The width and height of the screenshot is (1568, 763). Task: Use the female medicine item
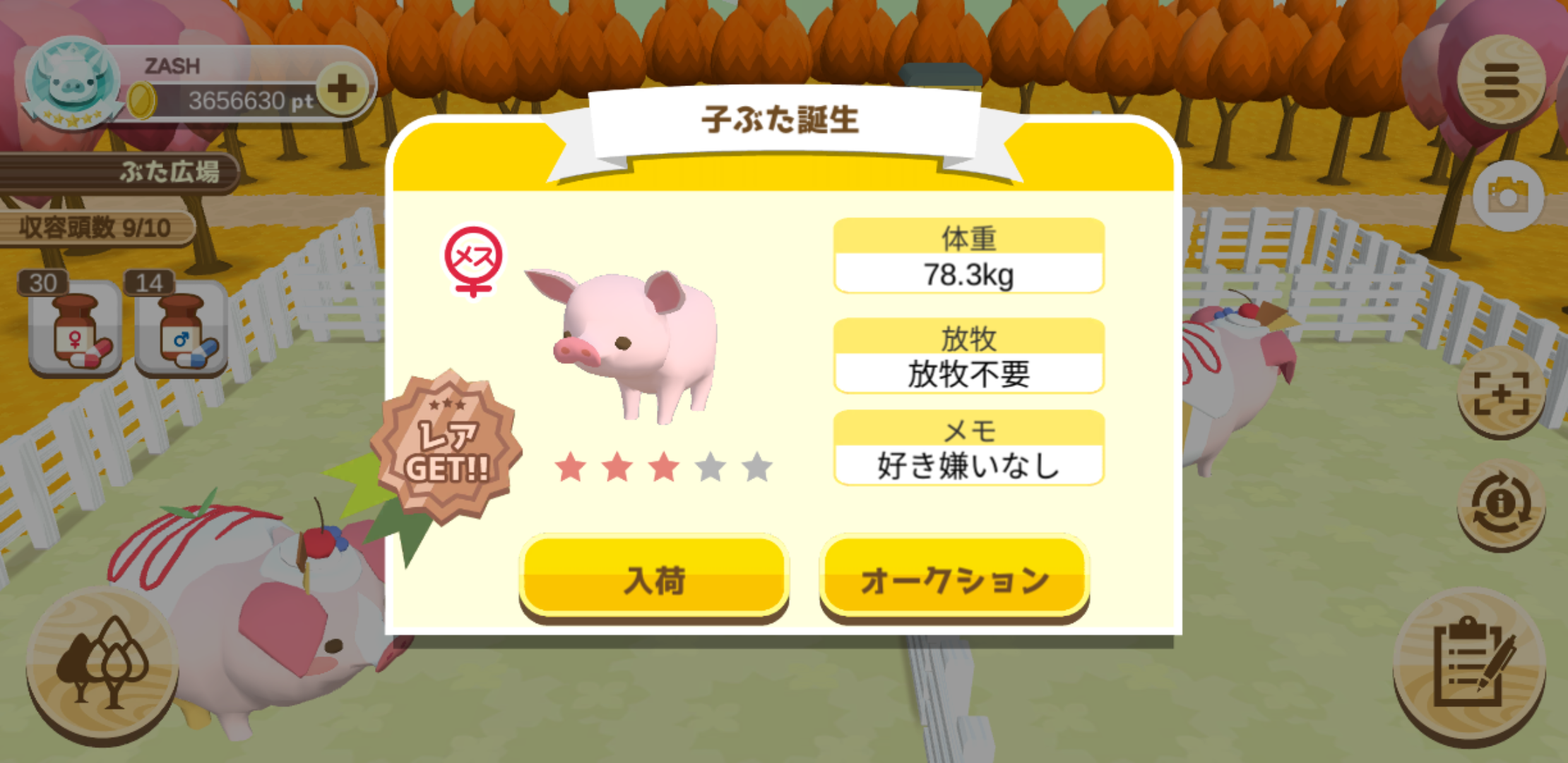[76, 330]
